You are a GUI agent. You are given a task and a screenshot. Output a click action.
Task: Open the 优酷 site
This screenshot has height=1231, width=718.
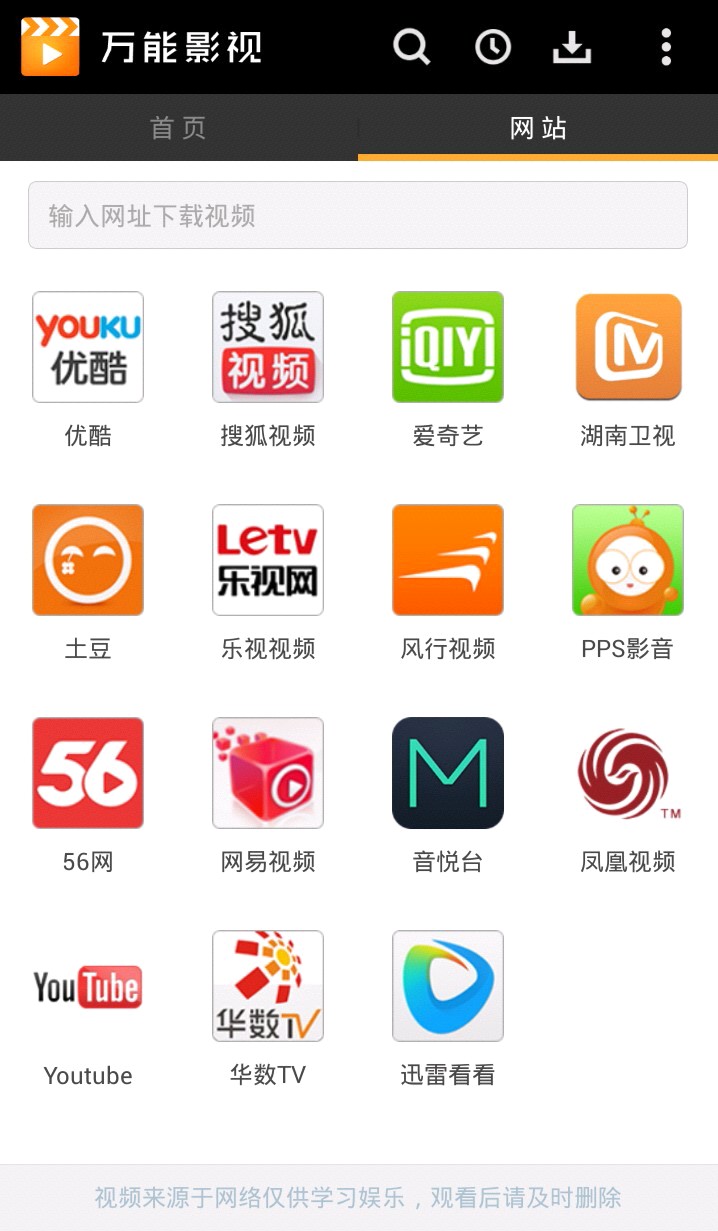(88, 347)
